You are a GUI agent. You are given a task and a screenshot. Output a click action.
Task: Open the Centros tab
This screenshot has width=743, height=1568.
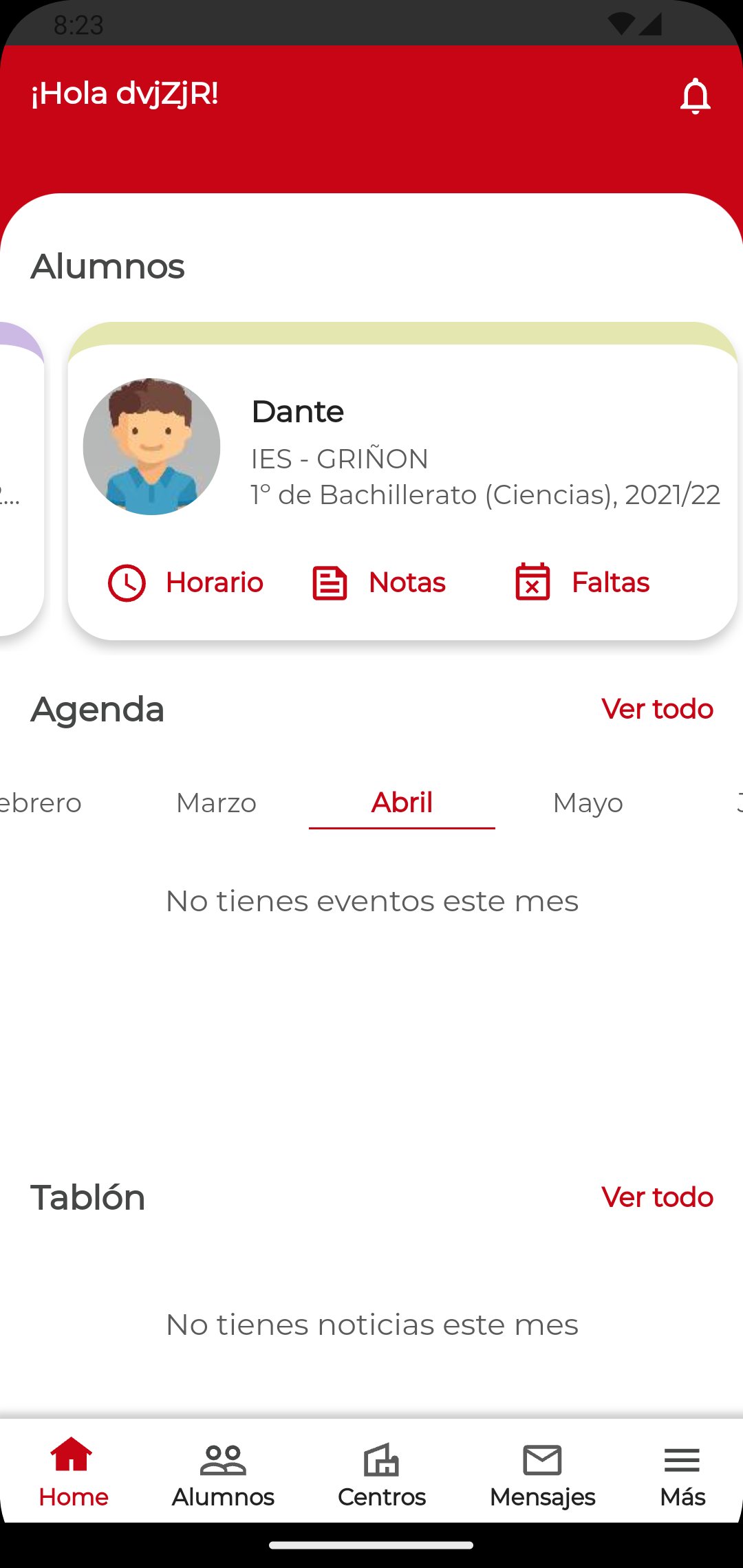click(382, 1472)
